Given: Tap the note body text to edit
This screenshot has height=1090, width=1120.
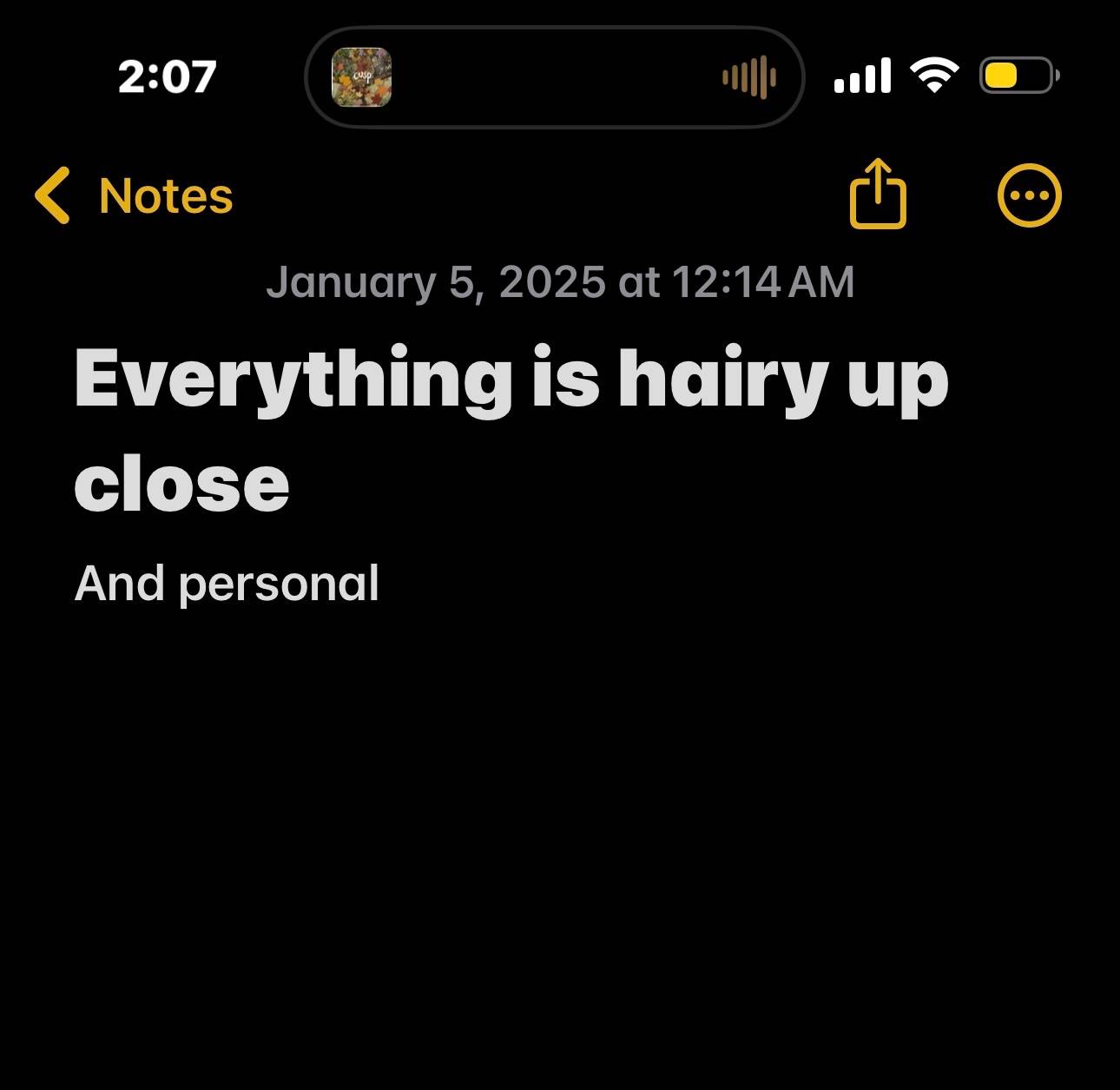Looking at the screenshot, I should tap(227, 583).
